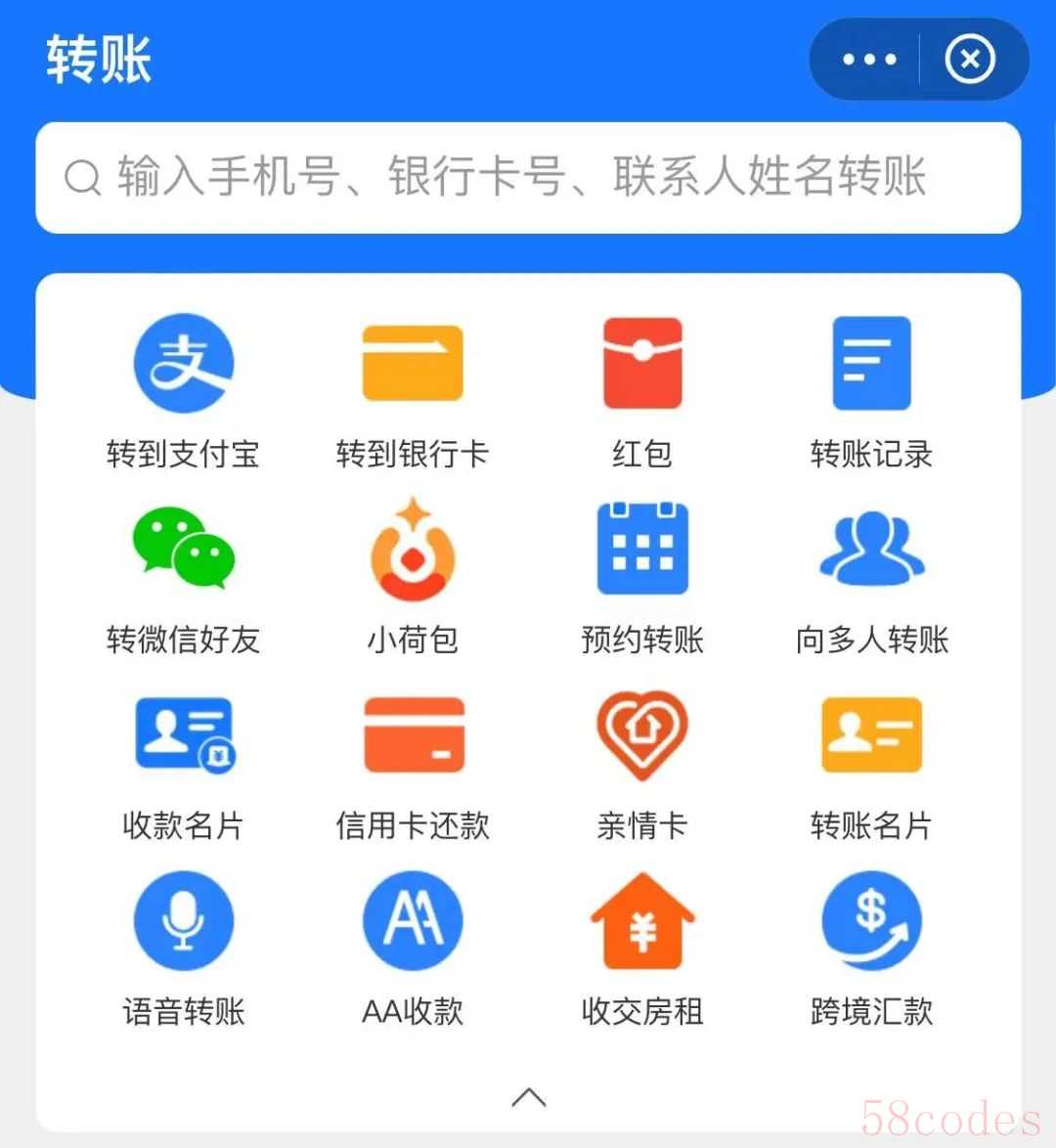Select 转到银行卡 option
The width and height of the screenshot is (1056, 1148).
[x=412, y=365]
